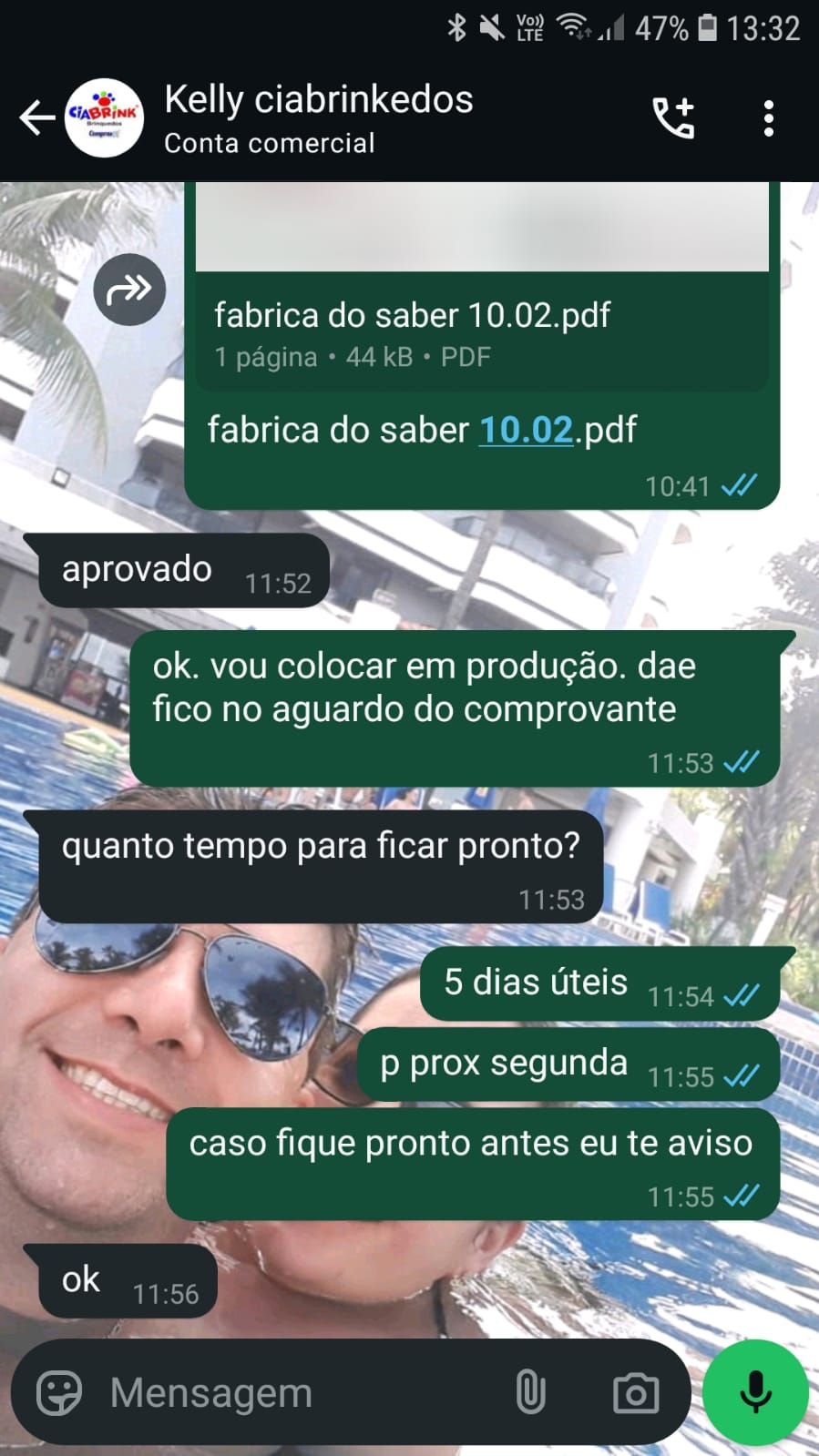Open the camera from the message bar
Screen dimensions: 819x1456
[635, 1392]
